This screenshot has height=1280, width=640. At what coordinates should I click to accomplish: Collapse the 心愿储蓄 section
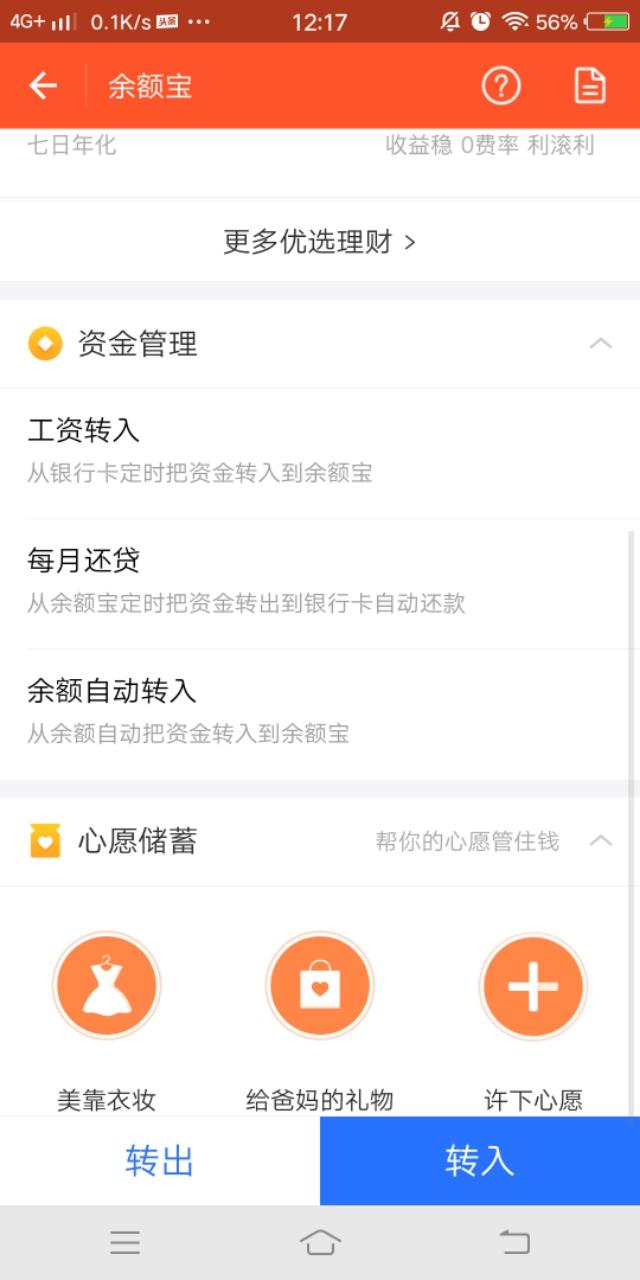(600, 841)
